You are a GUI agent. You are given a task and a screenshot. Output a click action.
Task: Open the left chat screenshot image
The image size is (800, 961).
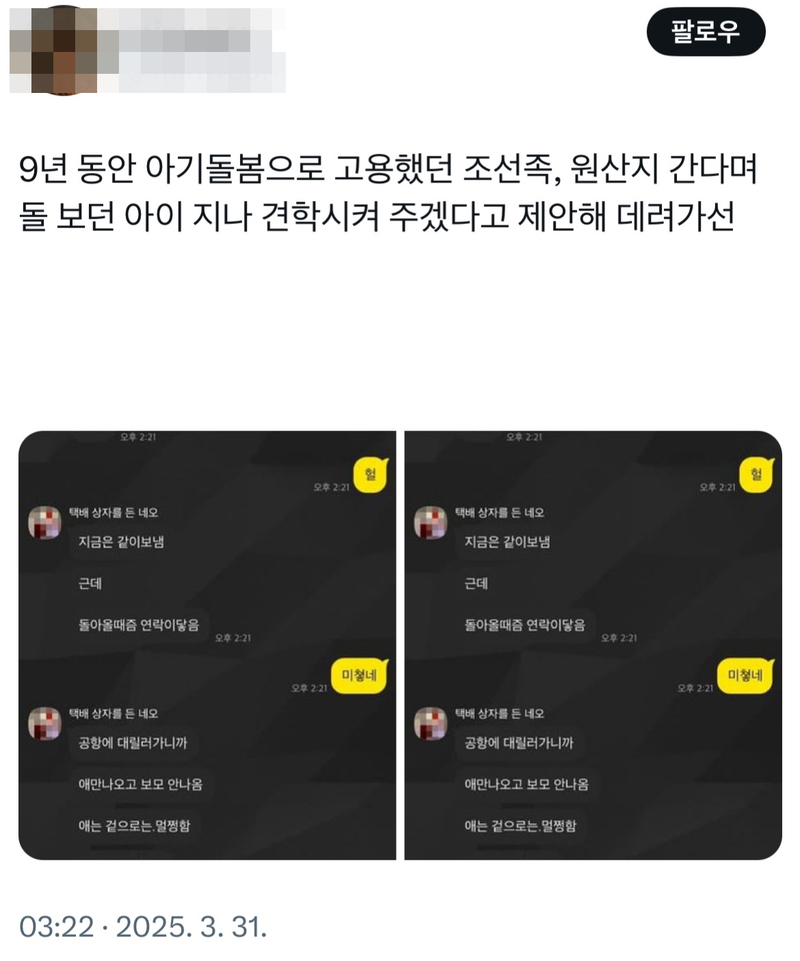207,645
